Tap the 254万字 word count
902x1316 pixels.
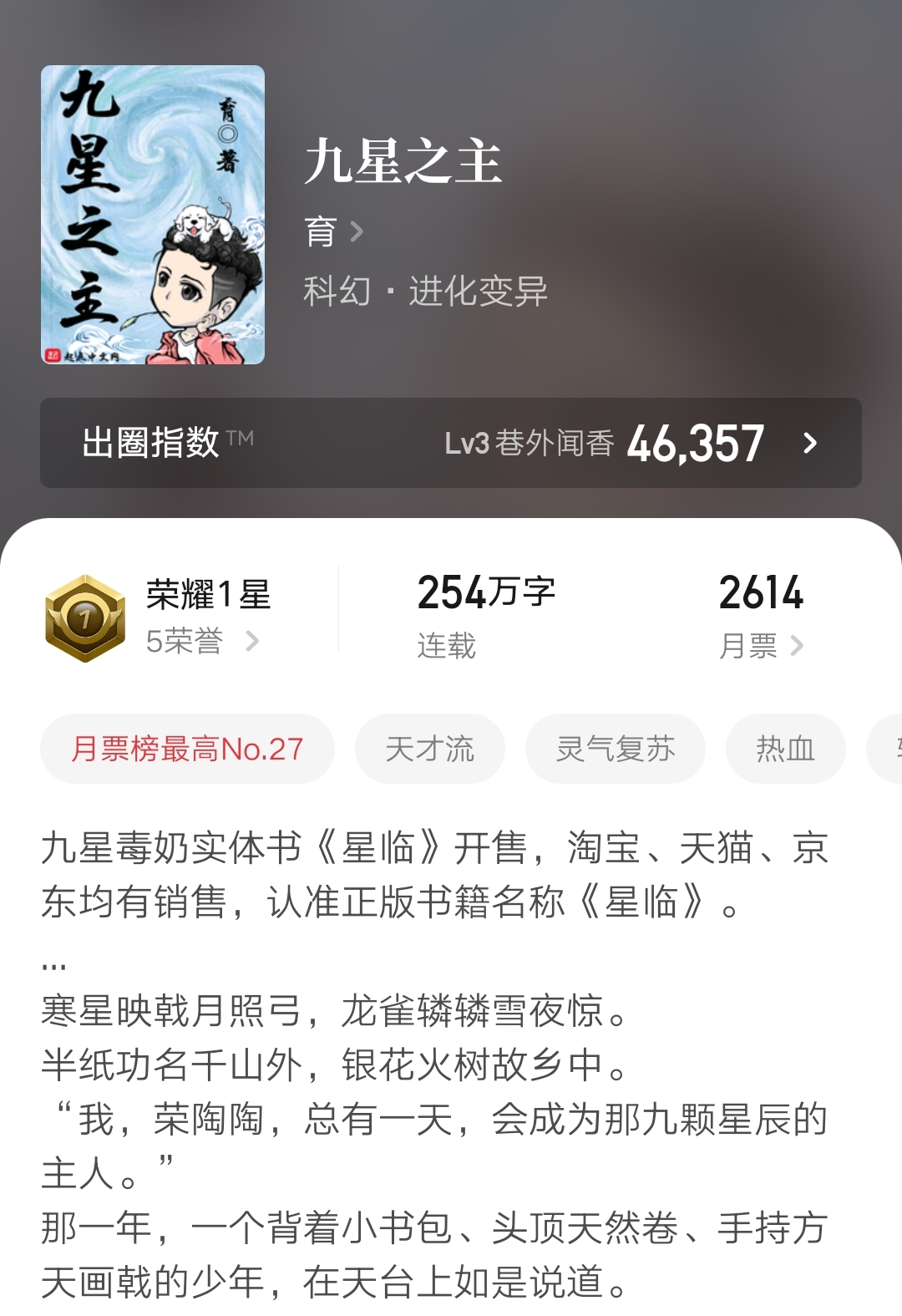[489, 593]
